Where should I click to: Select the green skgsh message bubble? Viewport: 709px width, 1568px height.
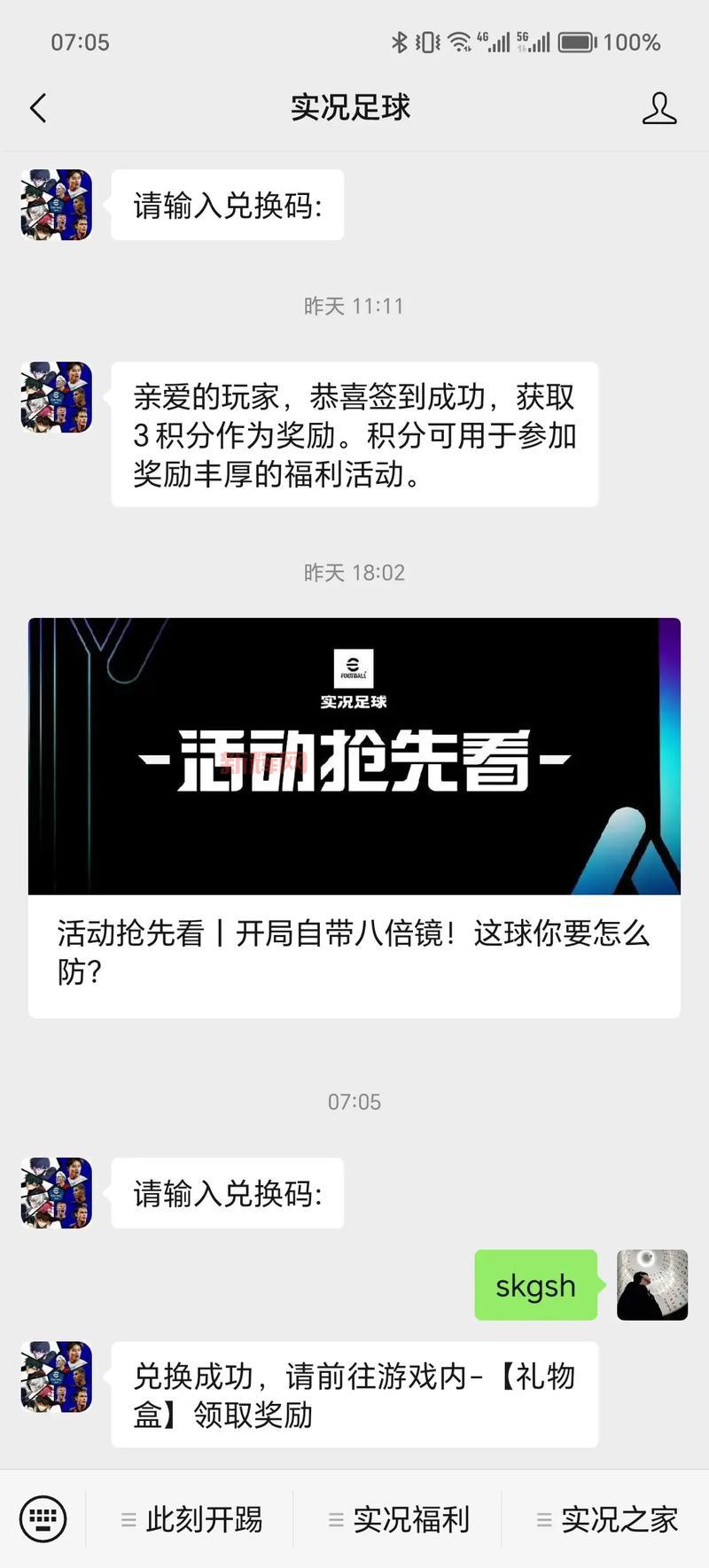(x=535, y=1285)
